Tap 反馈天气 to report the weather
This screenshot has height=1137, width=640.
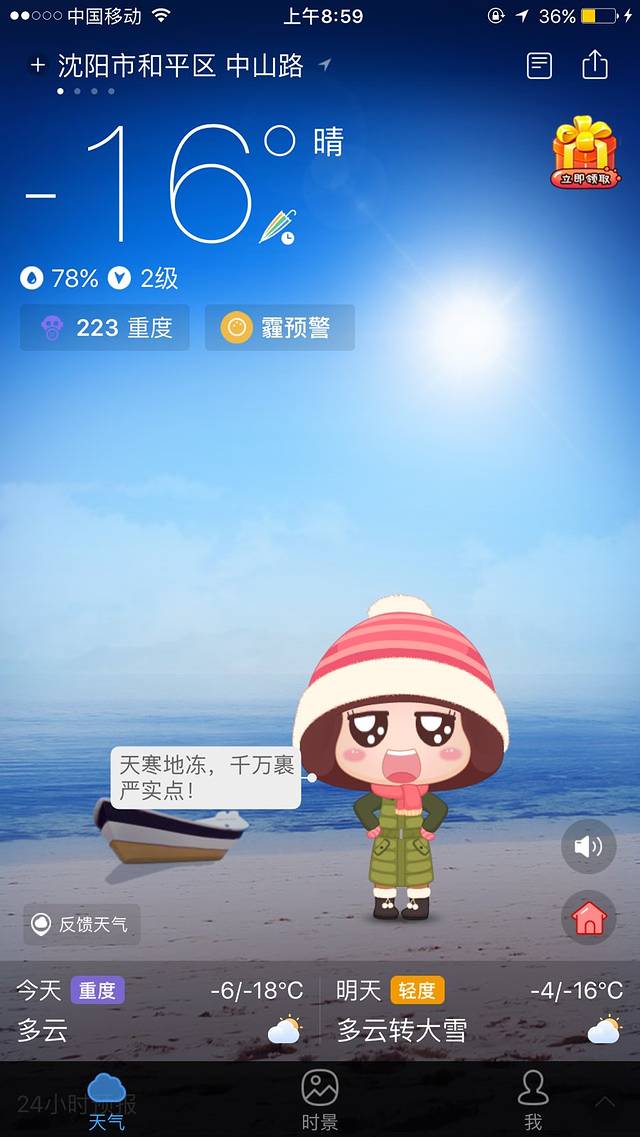(x=82, y=924)
